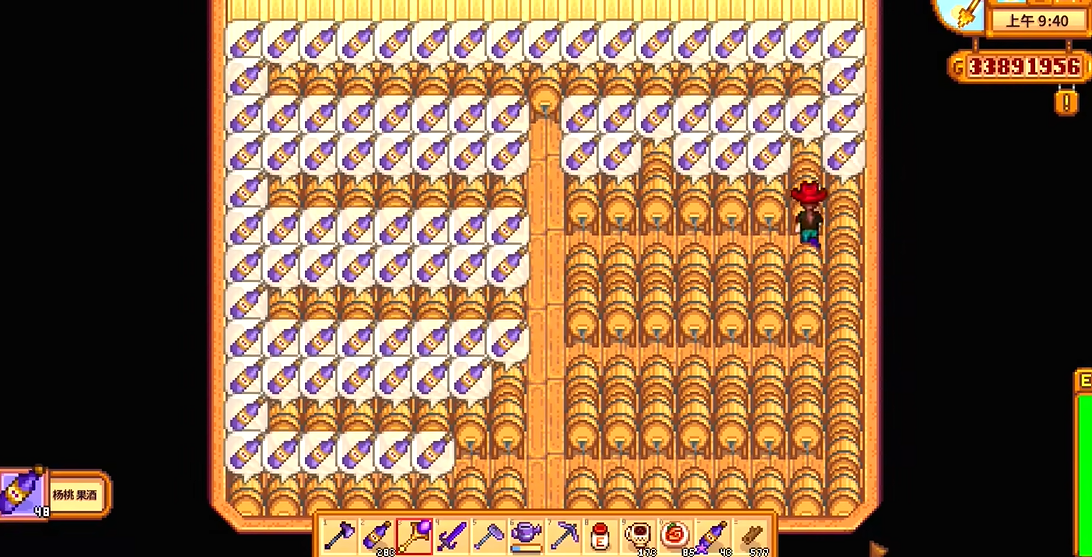Select the purple bottle stack of 288
The image size is (1092, 557).
pos(377,536)
